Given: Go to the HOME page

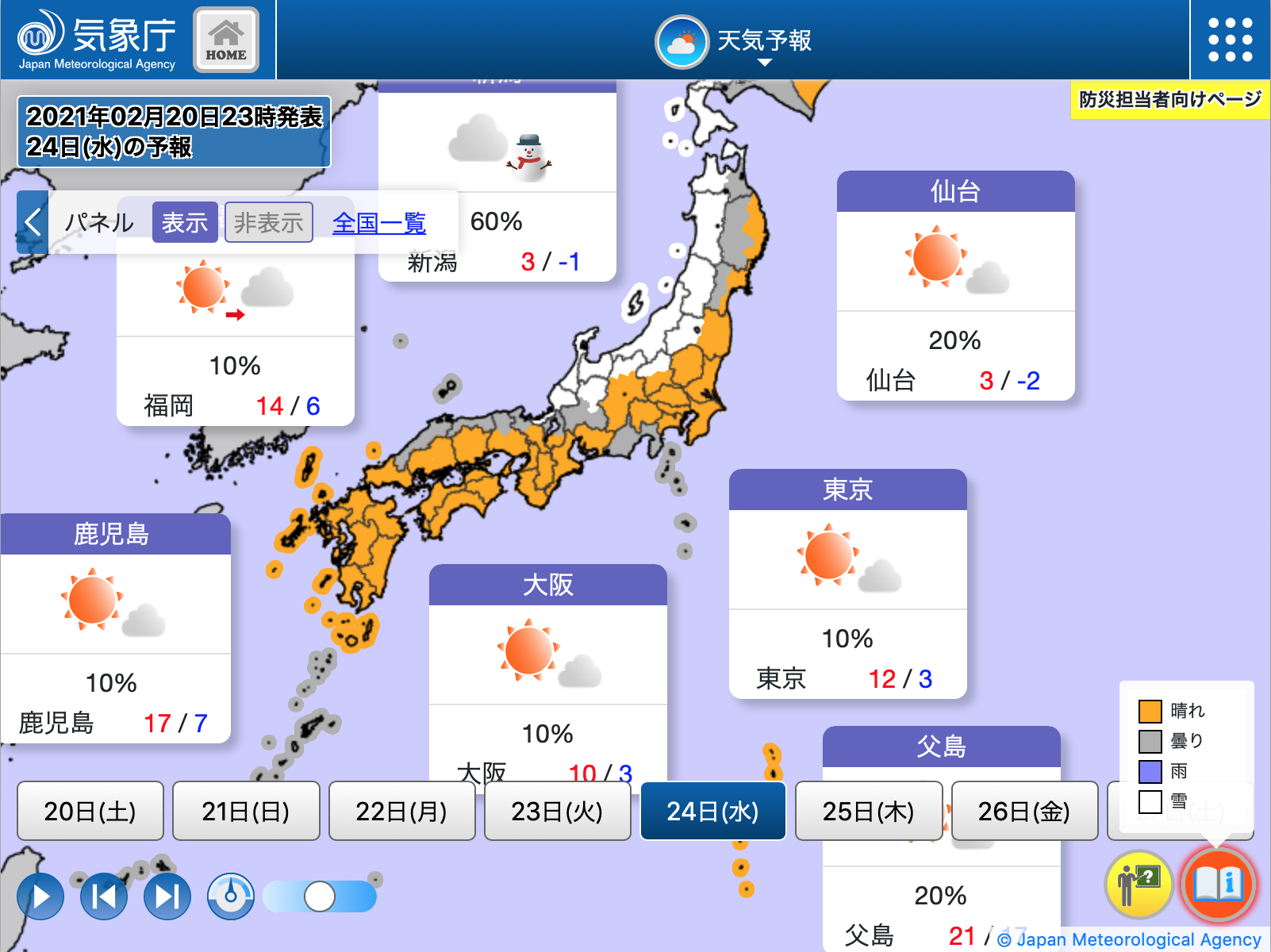Looking at the screenshot, I should [226, 40].
